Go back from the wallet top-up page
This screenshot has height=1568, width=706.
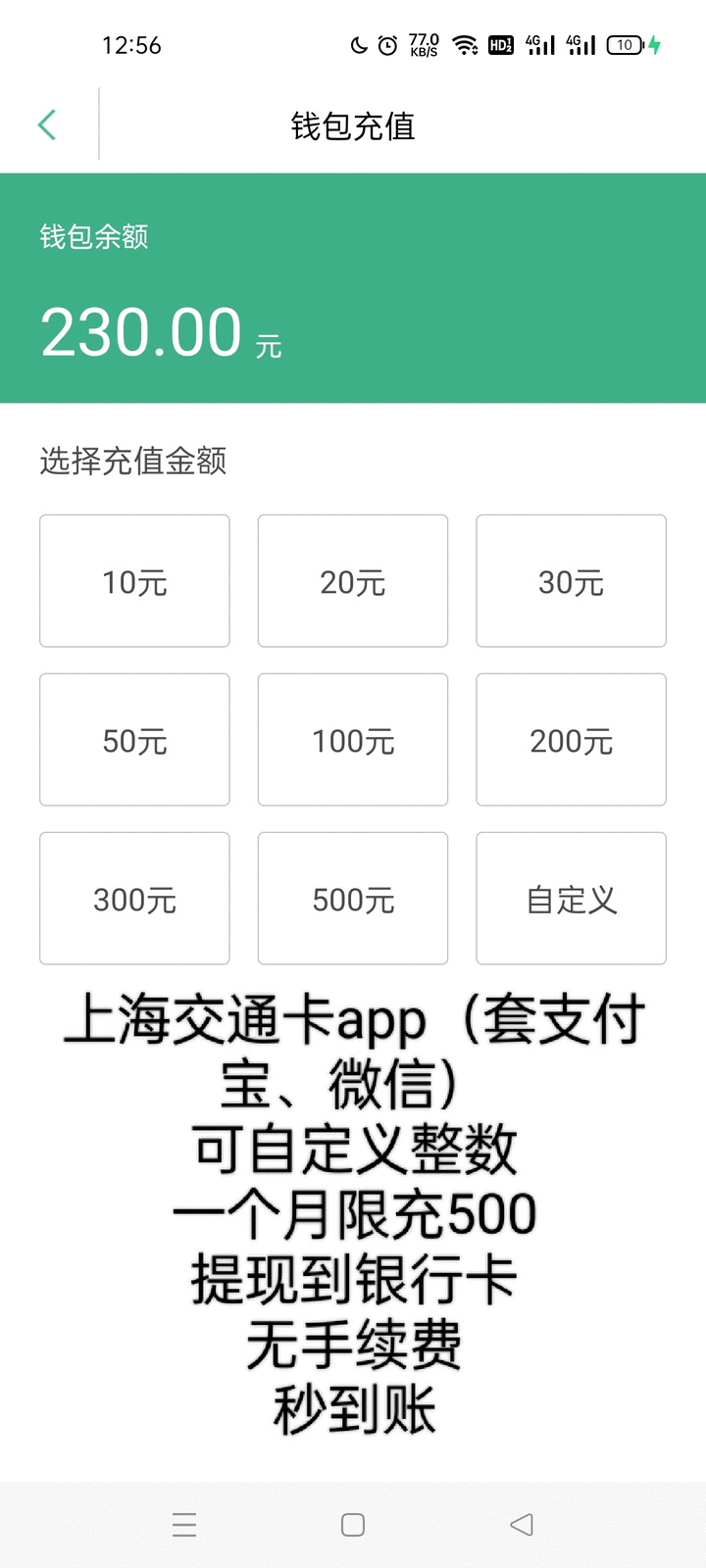pos(47,124)
